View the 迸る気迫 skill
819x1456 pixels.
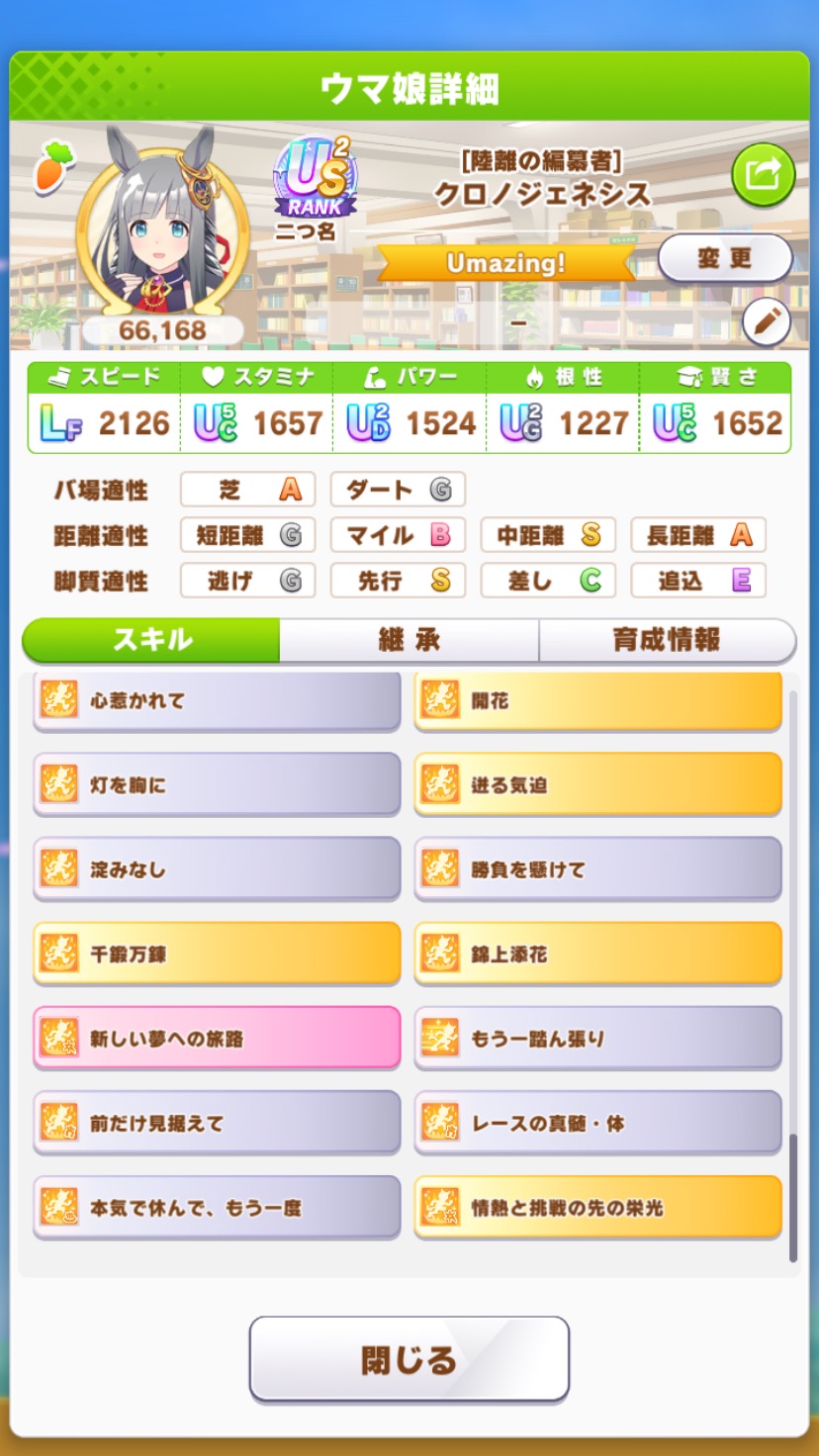pos(597,785)
